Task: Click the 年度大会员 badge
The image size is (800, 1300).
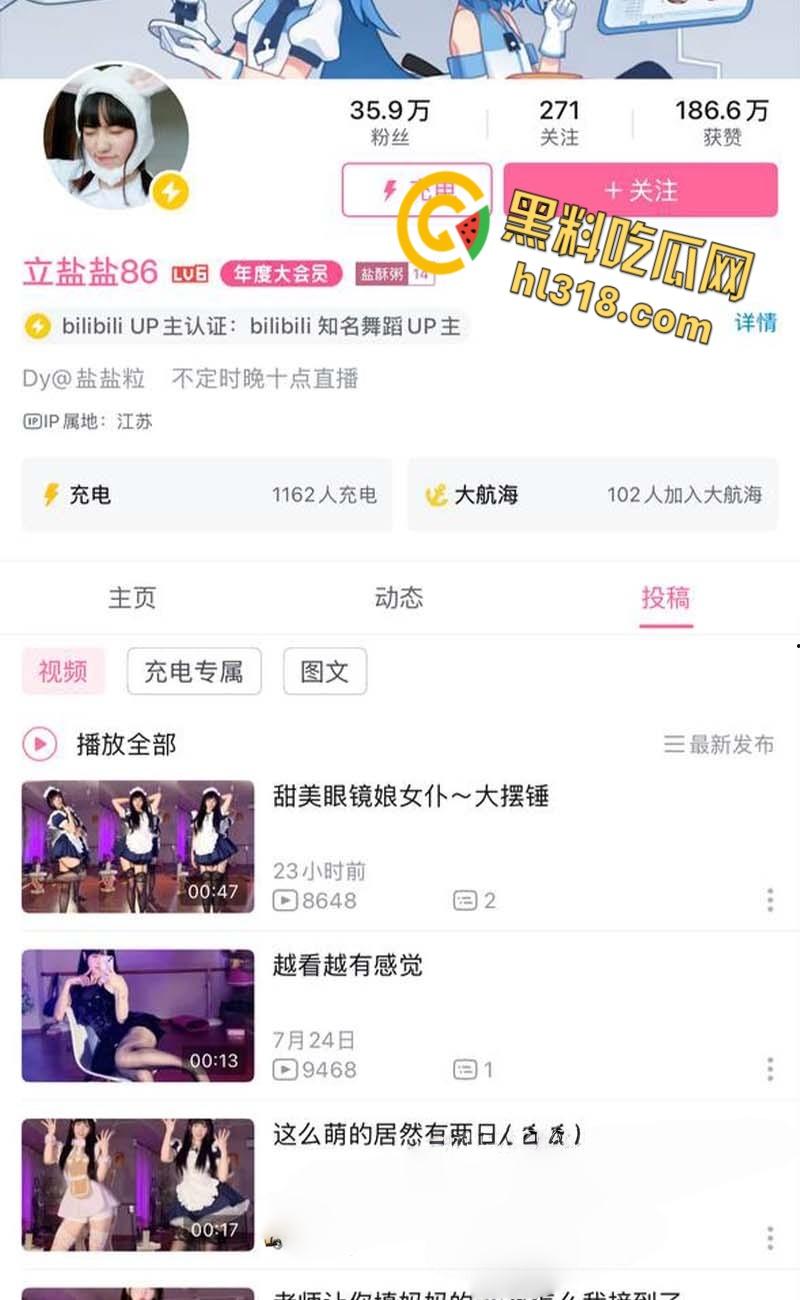Action: click(281, 272)
